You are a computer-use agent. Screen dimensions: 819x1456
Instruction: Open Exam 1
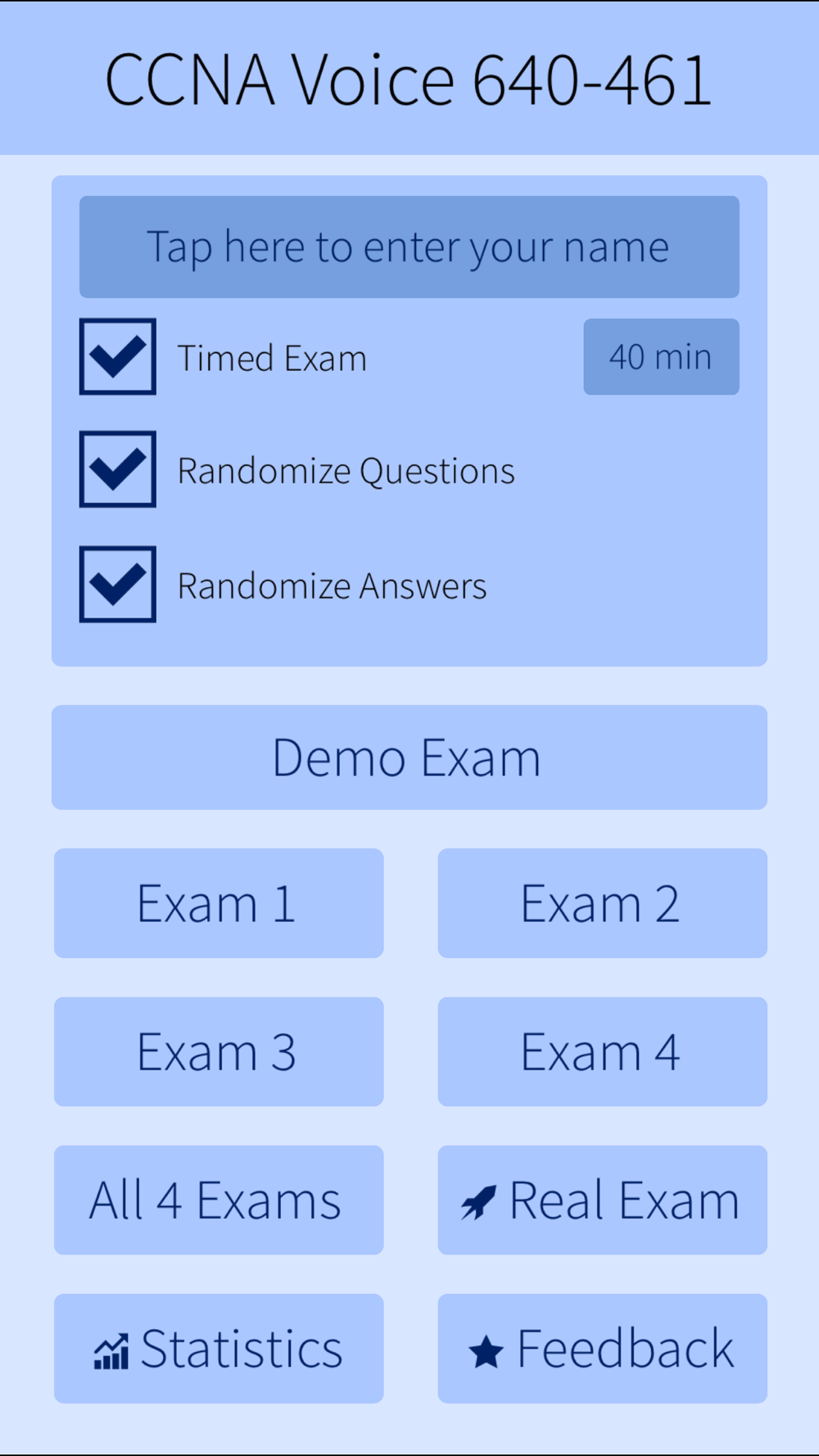pos(219,903)
